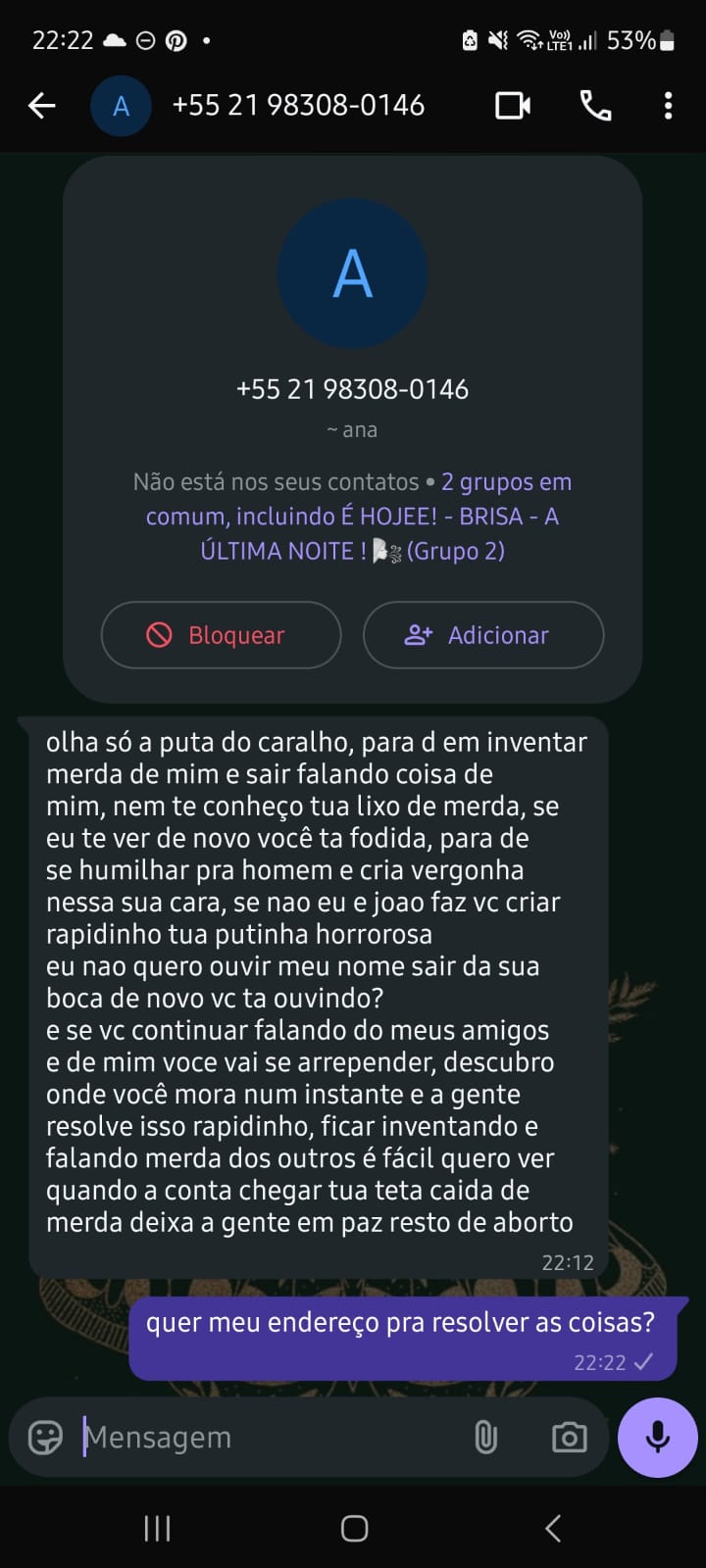
Task: Go back to the chat list
Action: 41,106
